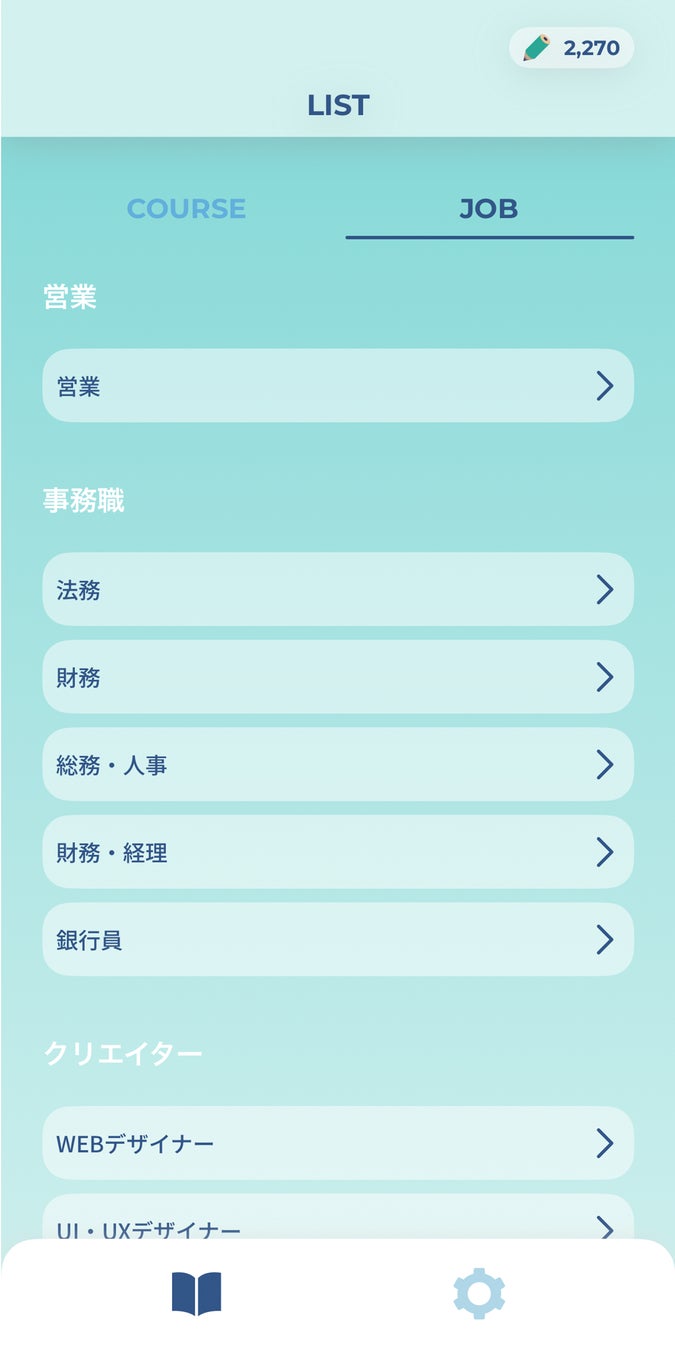Tap the 財務 job row
The width and height of the screenshot is (675, 1350).
[x=338, y=677]
